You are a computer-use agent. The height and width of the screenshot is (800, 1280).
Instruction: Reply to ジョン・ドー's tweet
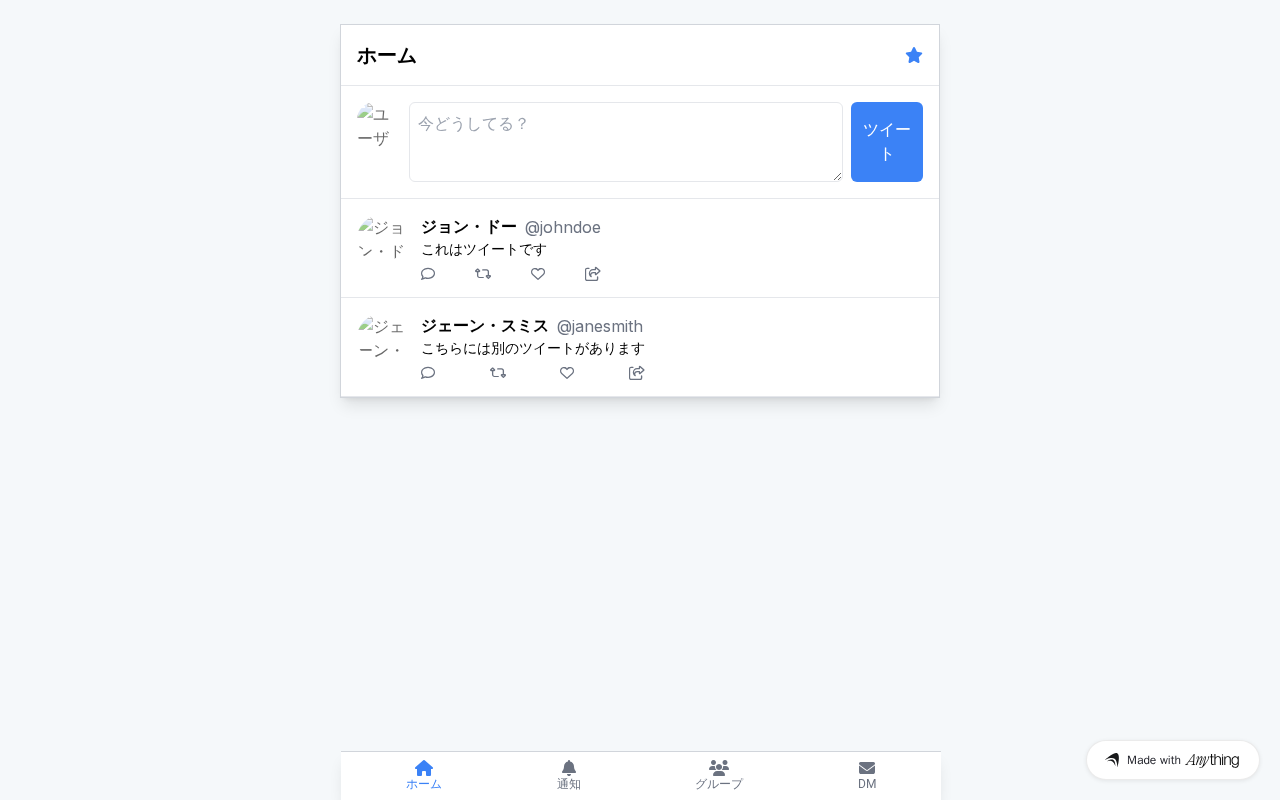428,274
